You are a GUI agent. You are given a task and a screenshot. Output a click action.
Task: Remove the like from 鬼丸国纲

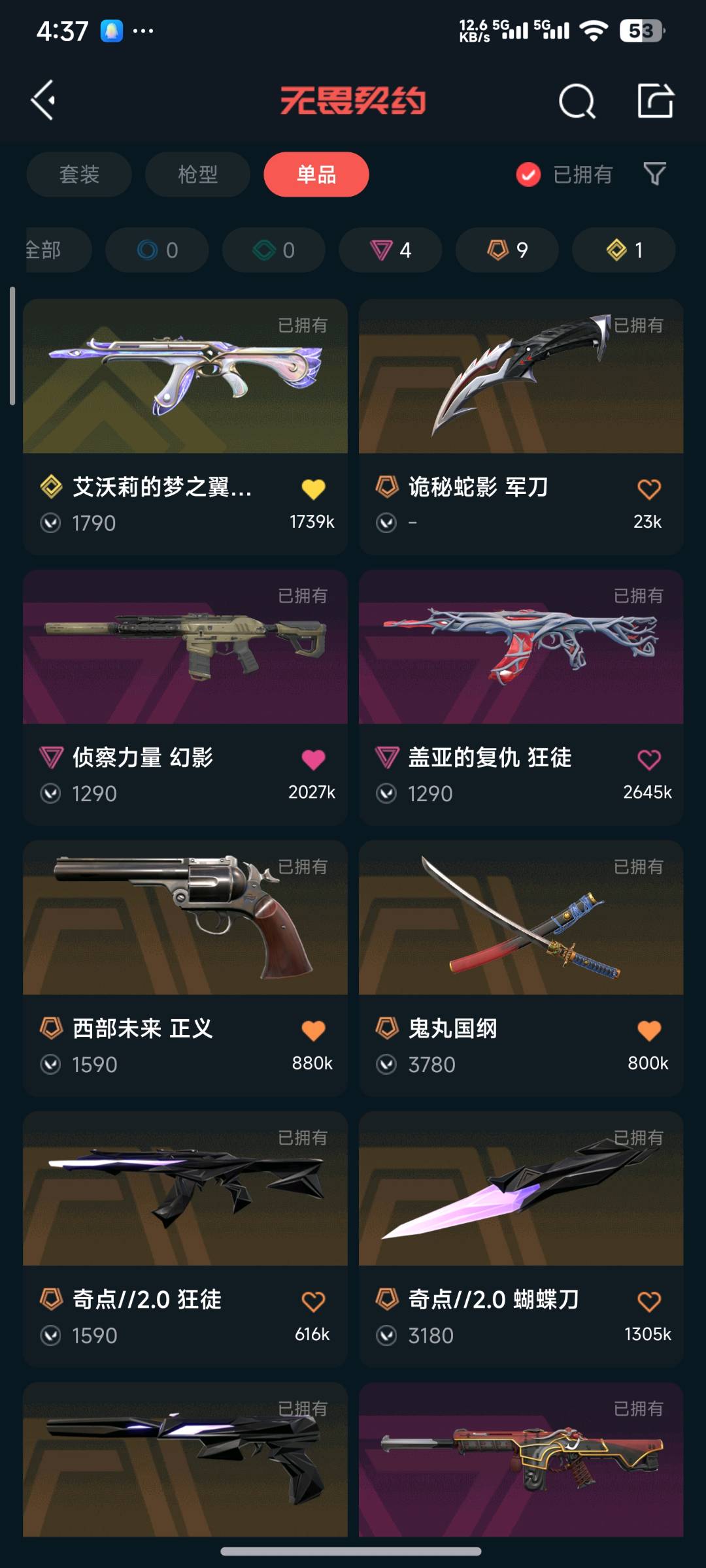648,1030
